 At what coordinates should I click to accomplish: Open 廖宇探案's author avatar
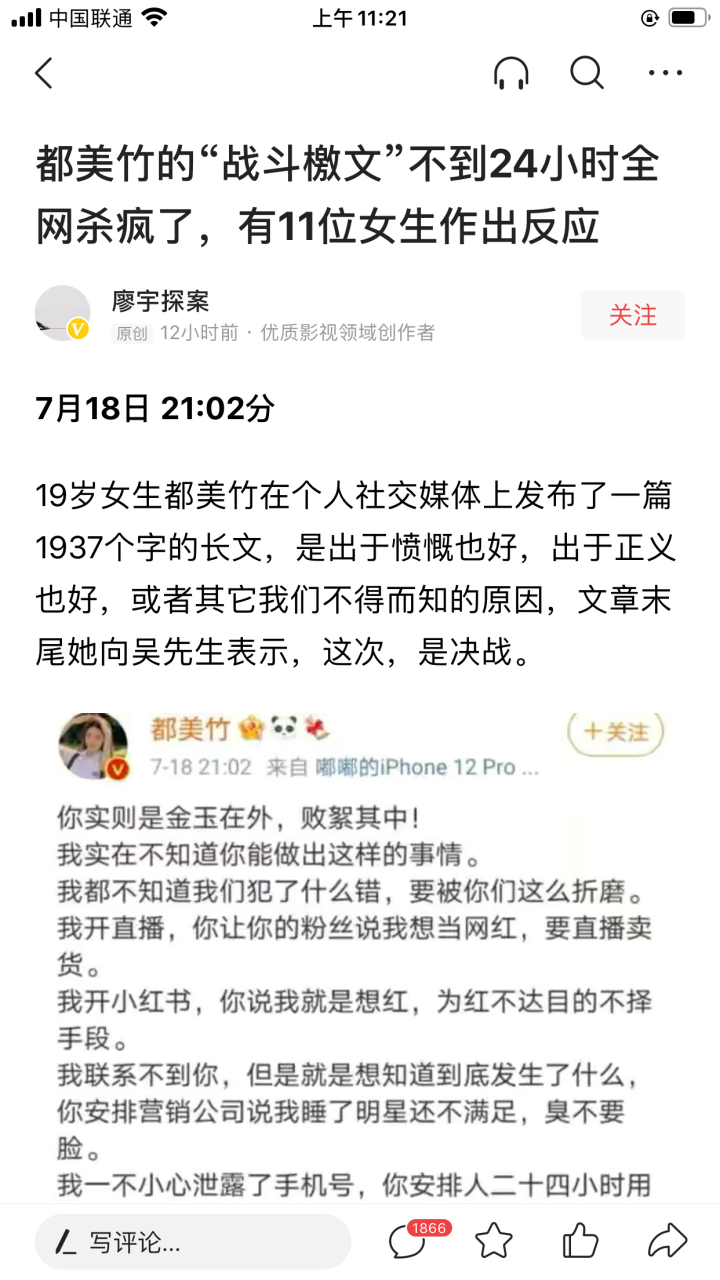point(63,315)
